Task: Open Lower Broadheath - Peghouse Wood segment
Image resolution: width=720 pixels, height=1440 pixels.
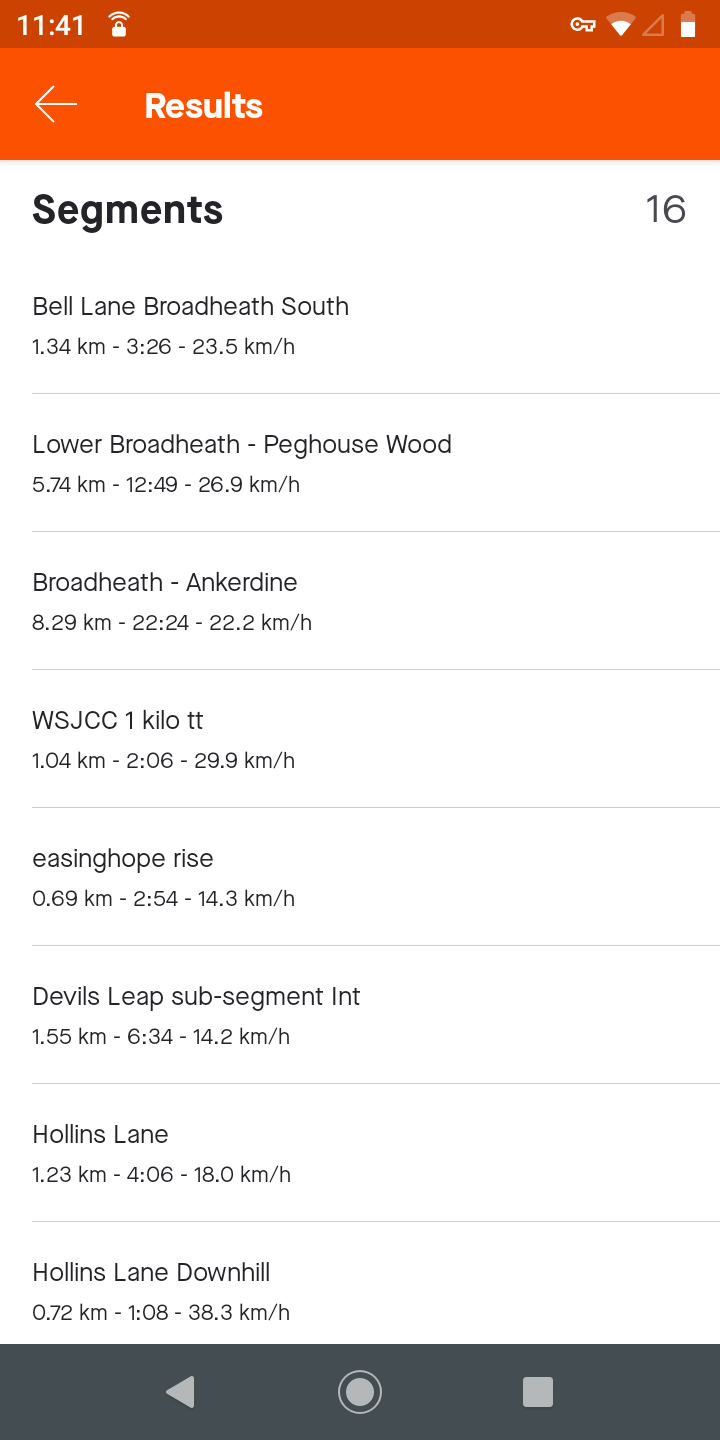Action: tap(360, 463)
